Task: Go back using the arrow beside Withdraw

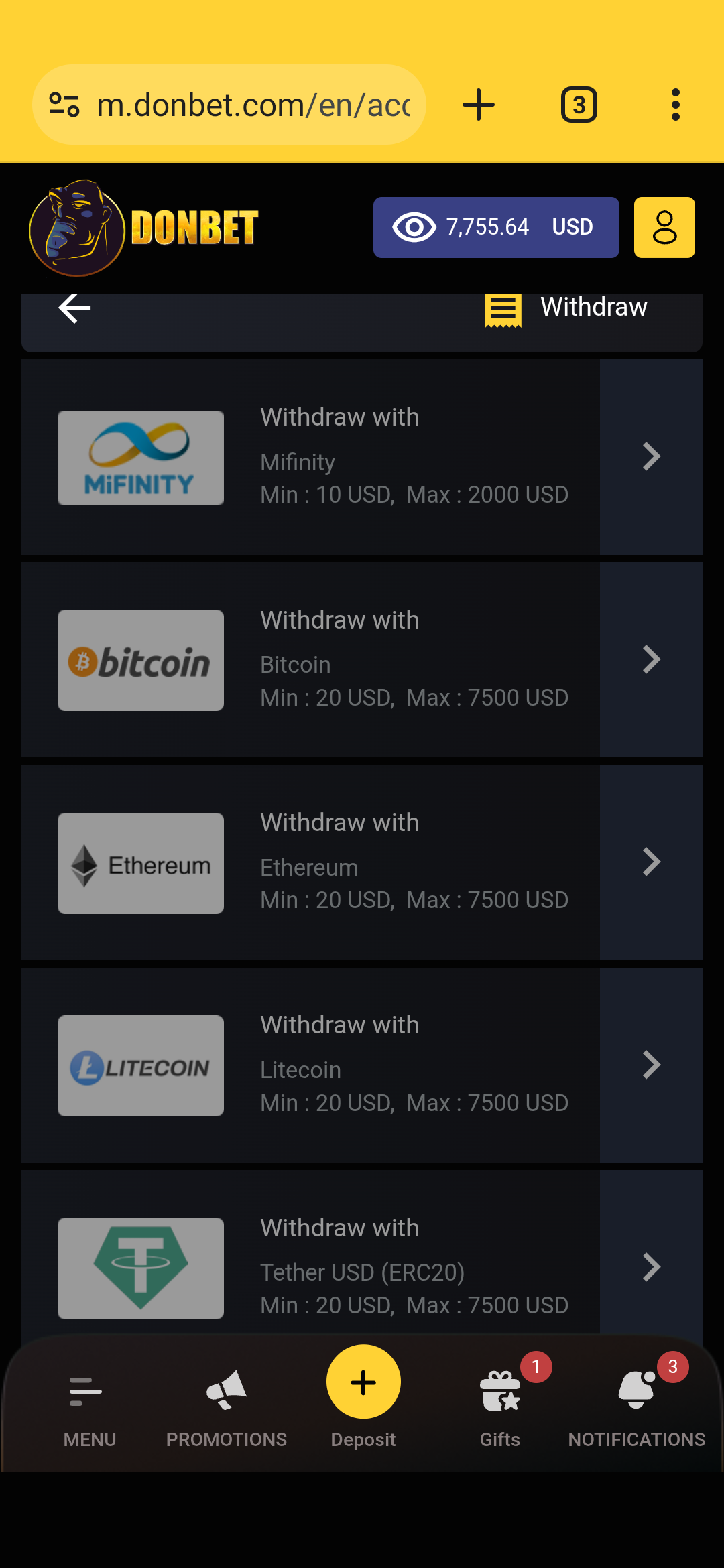Action: (x=74, y=308)
